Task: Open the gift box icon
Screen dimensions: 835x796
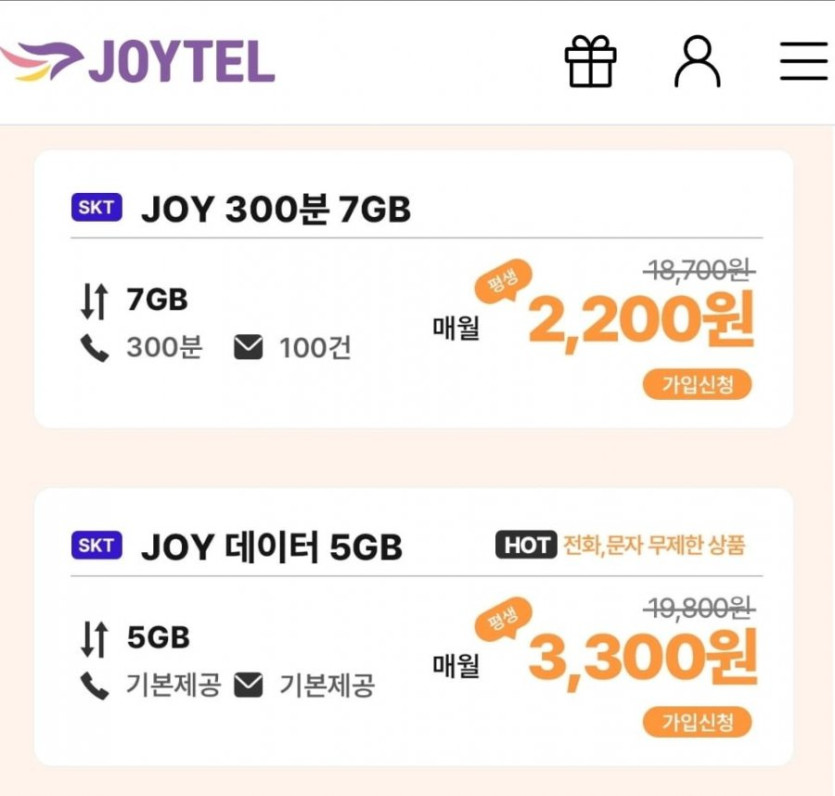Action: point(590,62)
